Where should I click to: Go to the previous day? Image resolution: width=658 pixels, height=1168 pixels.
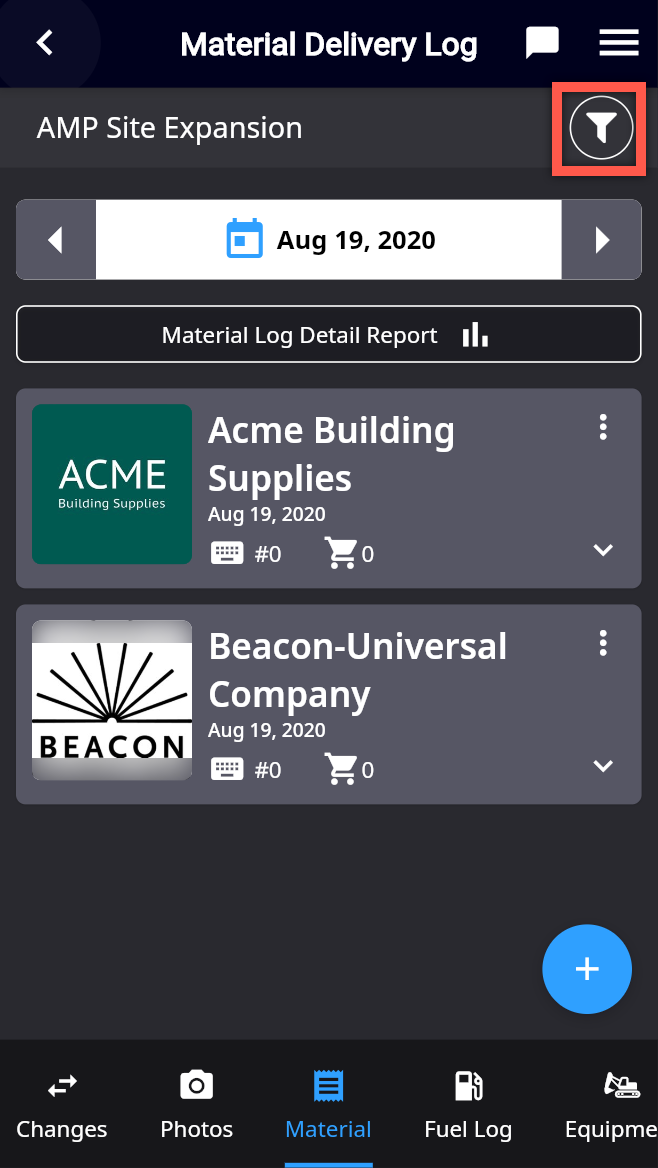56,240
